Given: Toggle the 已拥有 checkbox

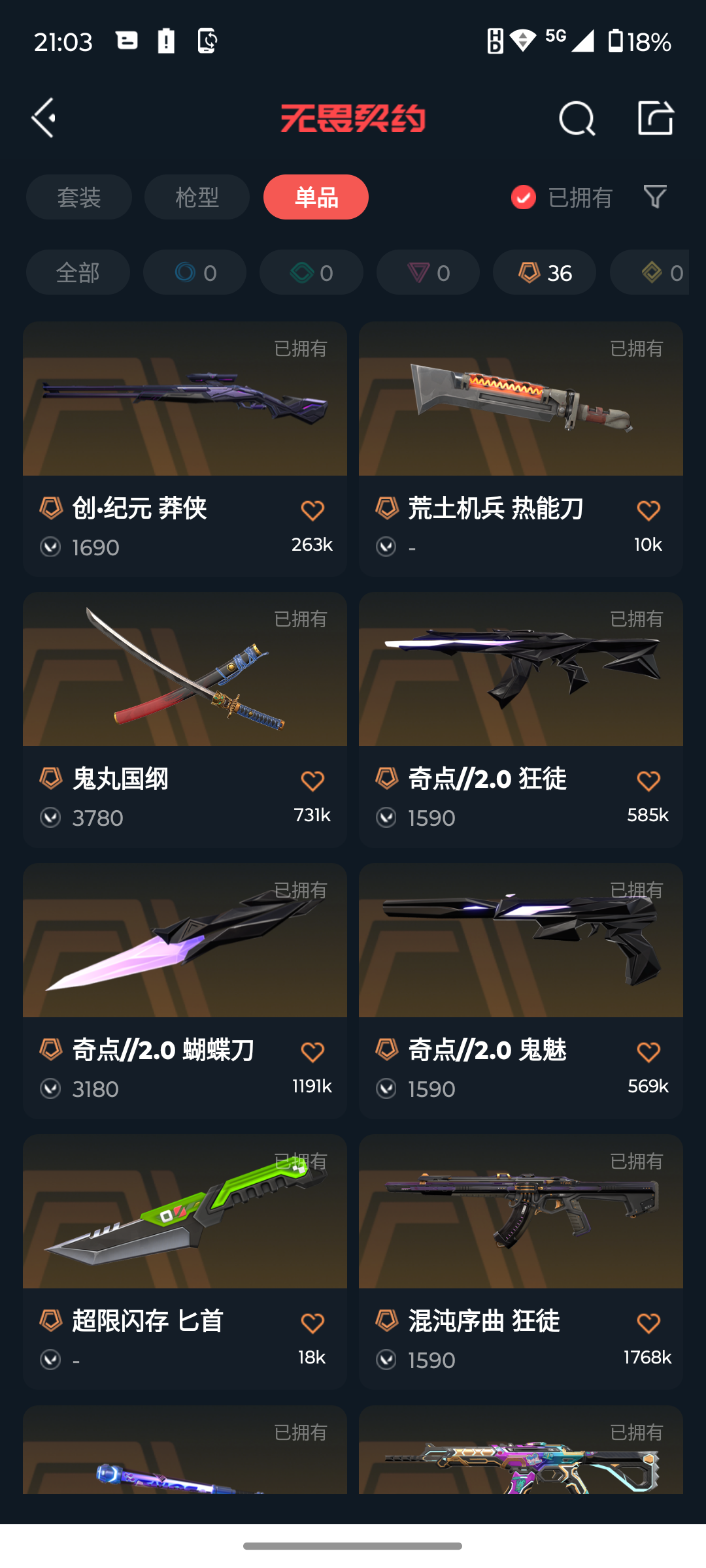Looking at the screenshot, I should pos(524,197).
